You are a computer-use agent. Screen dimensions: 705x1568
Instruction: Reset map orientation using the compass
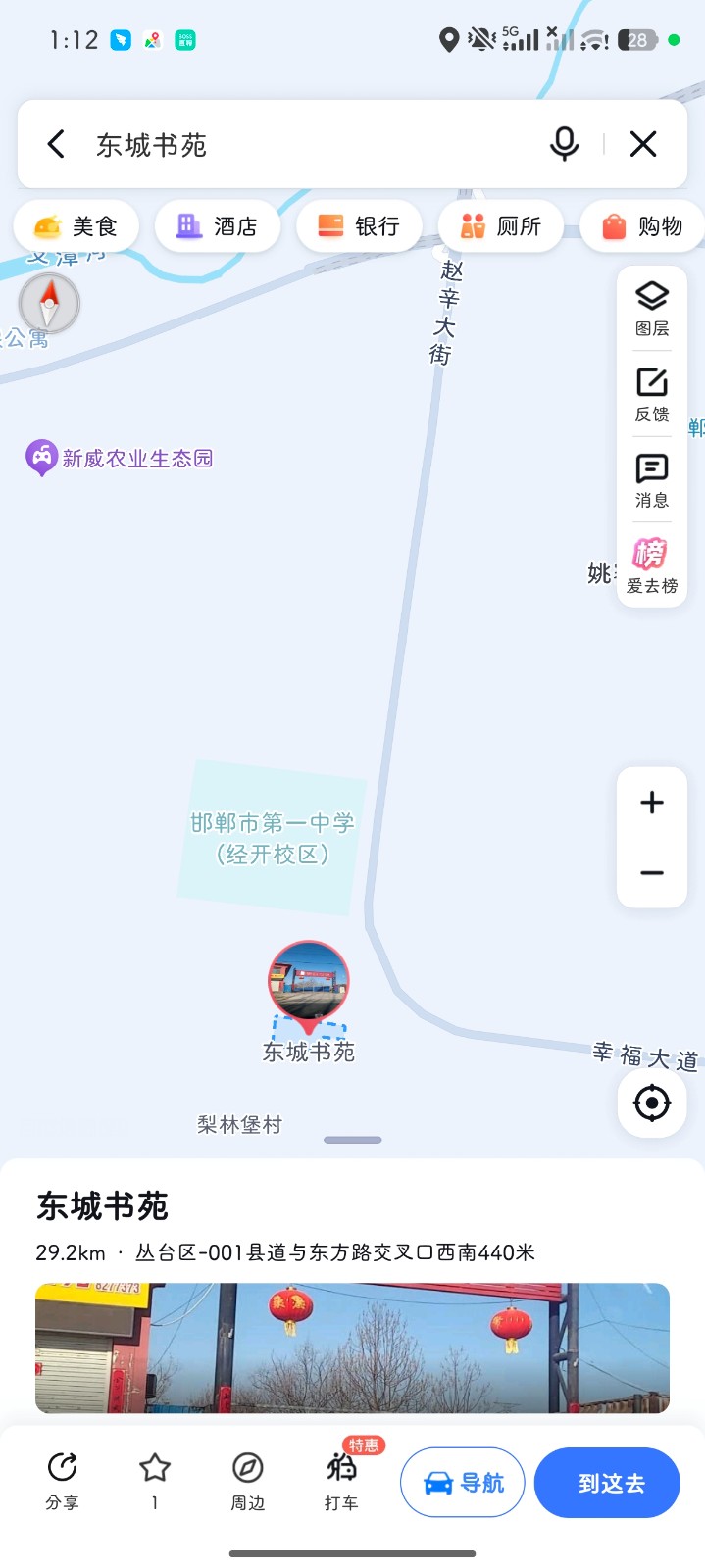[49, 303]
